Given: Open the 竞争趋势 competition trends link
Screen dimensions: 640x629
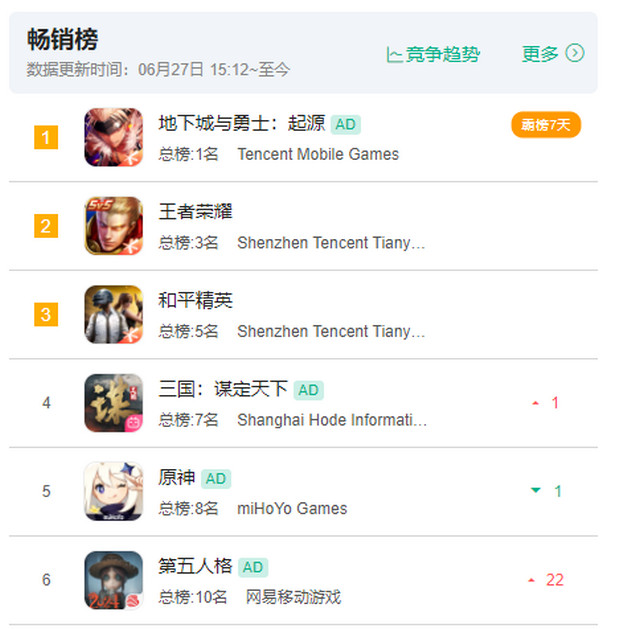Looking at the screenshot, I should click(x=433, y=54).
